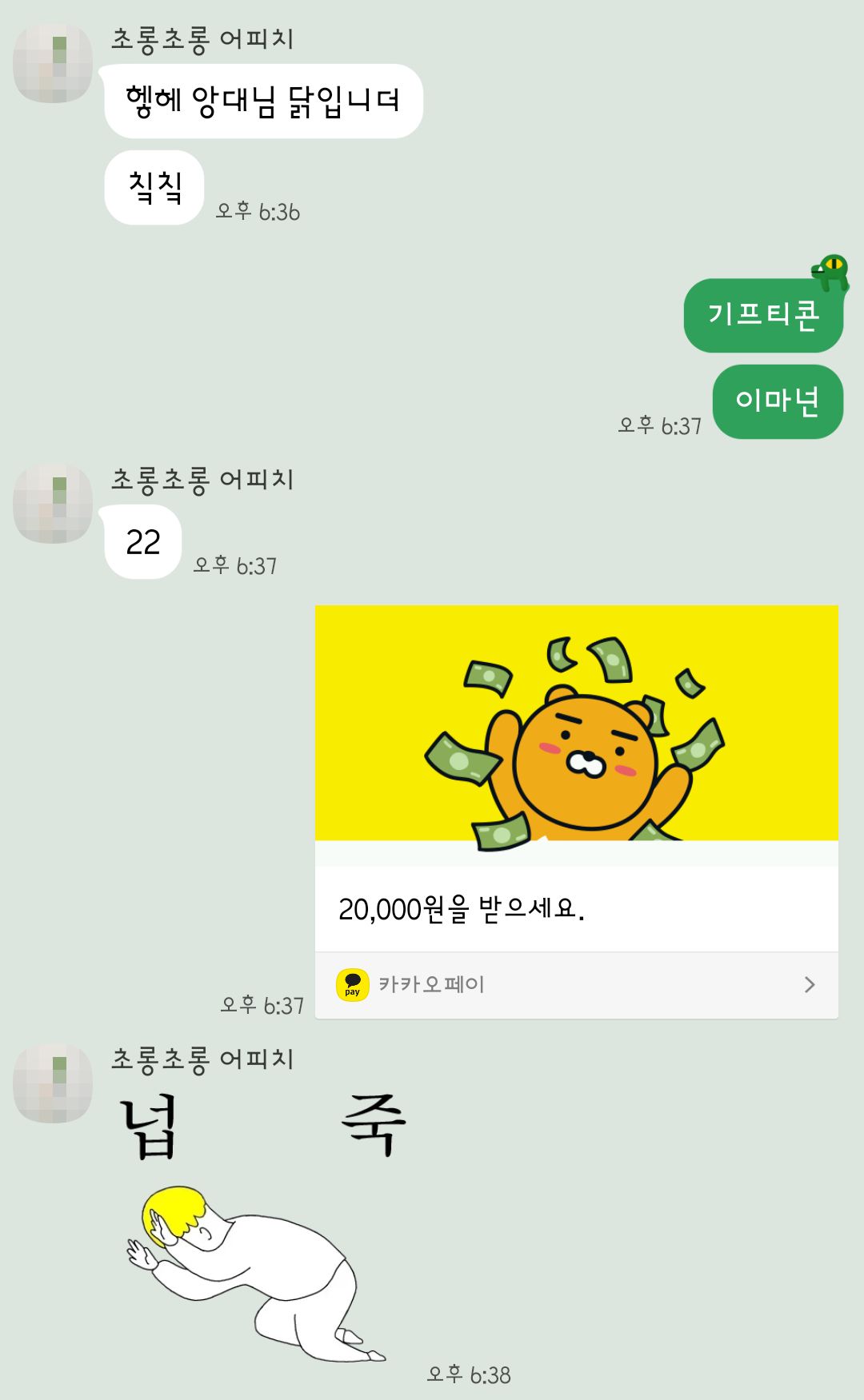Open the 20,000원 KakaoPay money card

(x=576, y=812)
